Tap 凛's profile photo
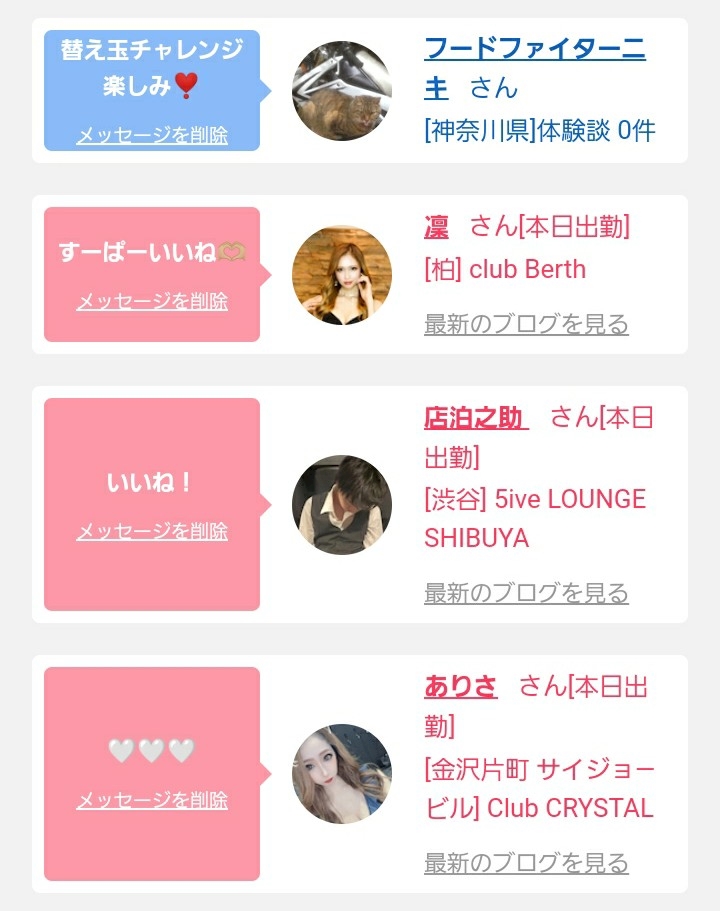The height and width of the screenshot is (911, 720). coord(342,275)
